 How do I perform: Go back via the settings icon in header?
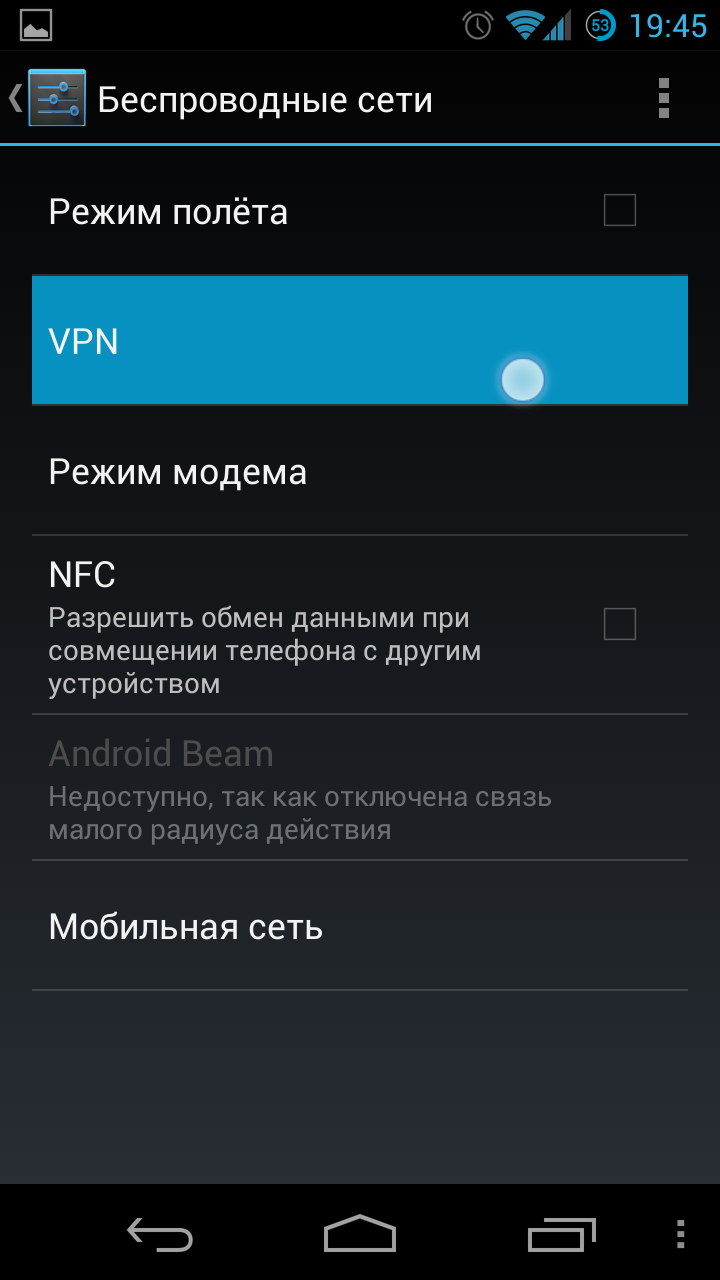[47, 98]
